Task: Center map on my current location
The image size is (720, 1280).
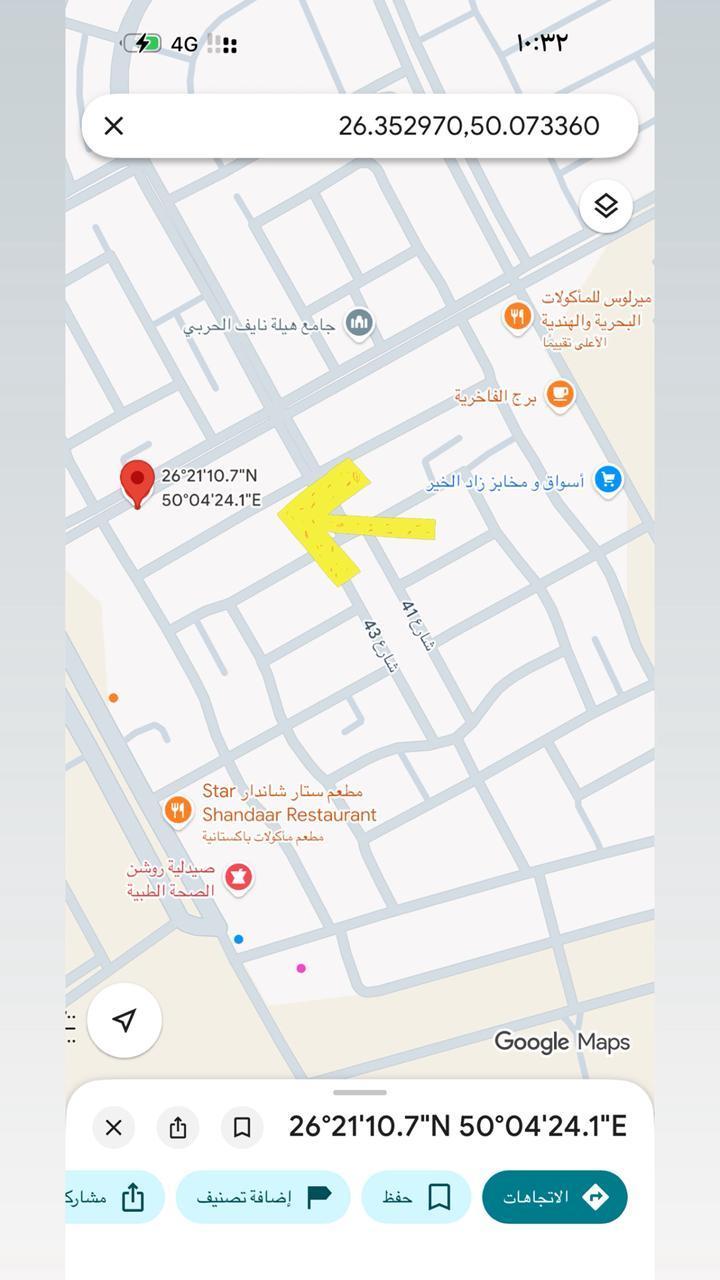Action: [124, 1020]
